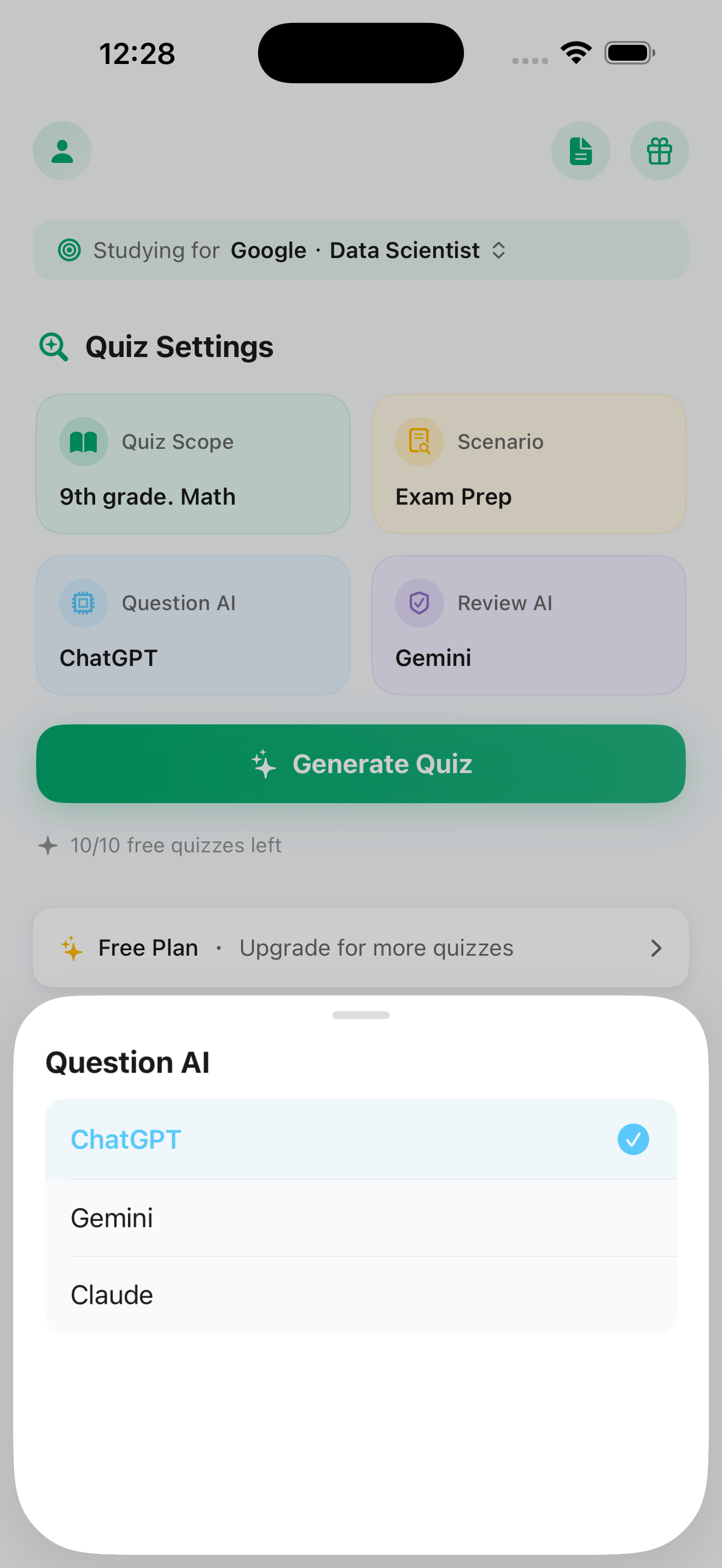Click the document icon in the header

(x=580, y=150)
